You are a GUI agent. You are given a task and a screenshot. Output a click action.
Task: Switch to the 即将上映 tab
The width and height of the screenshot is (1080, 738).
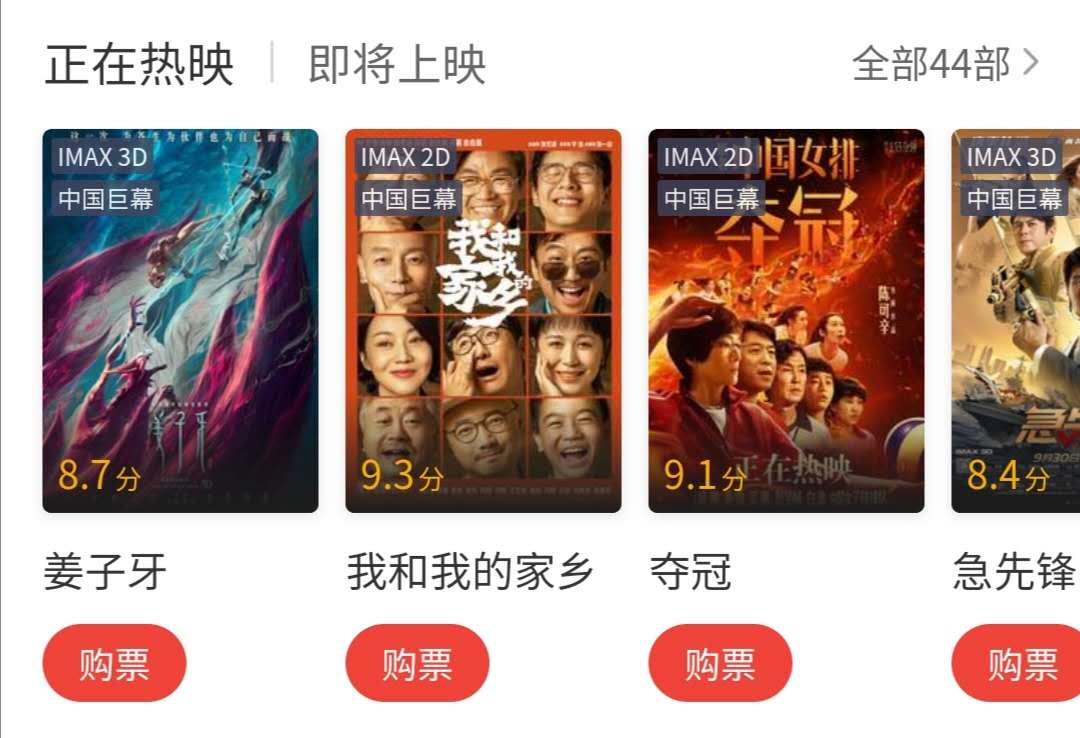coord(396,65)
